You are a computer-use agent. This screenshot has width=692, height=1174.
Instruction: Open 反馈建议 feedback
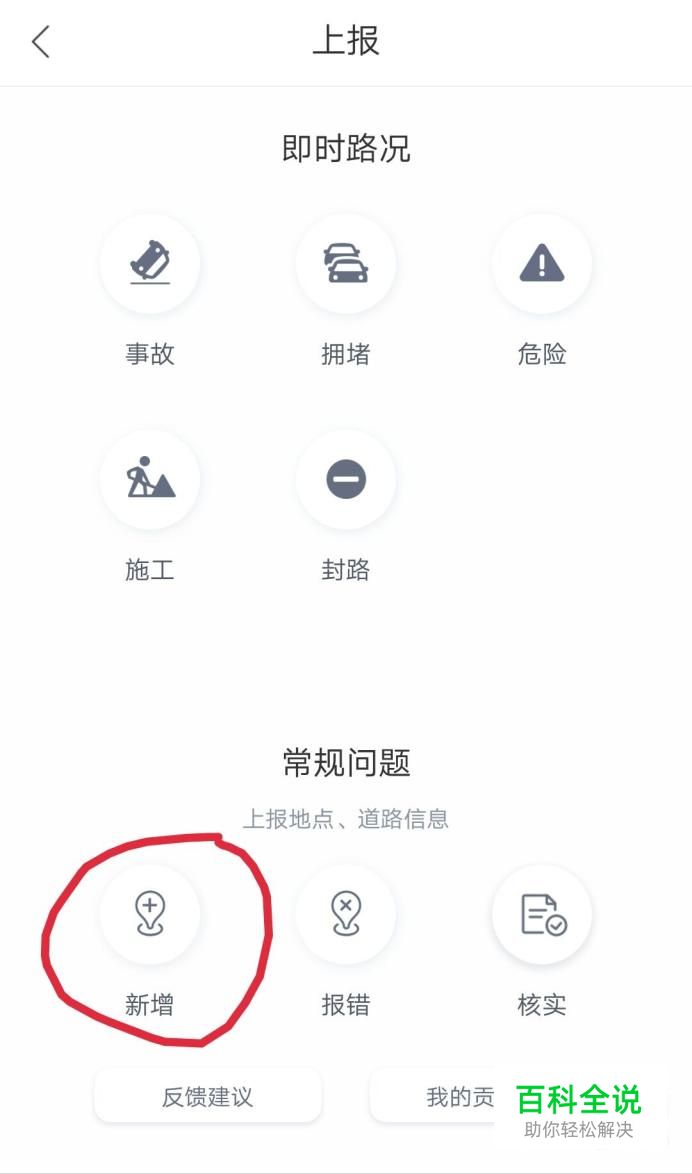[208, 1097]
